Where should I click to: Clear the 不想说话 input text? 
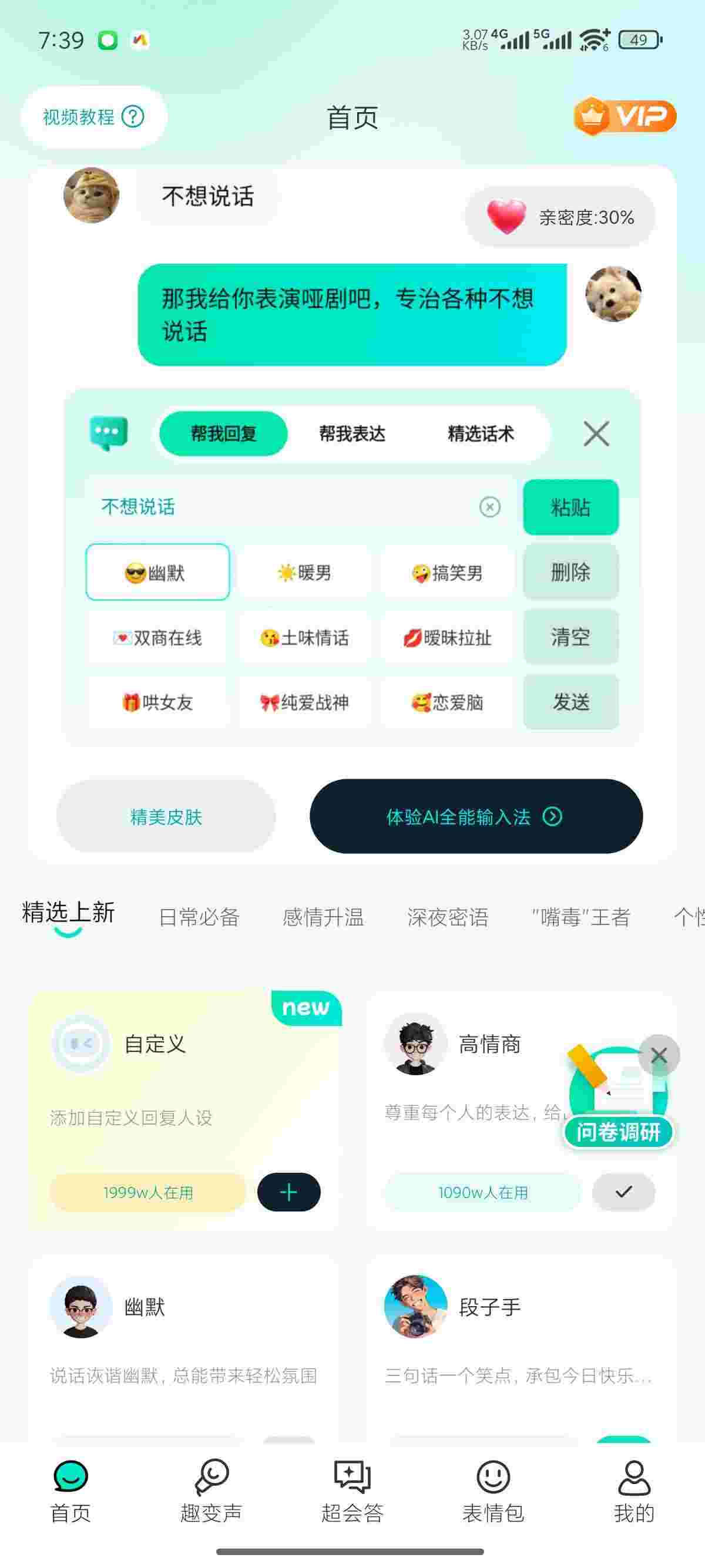pos(489,506)
